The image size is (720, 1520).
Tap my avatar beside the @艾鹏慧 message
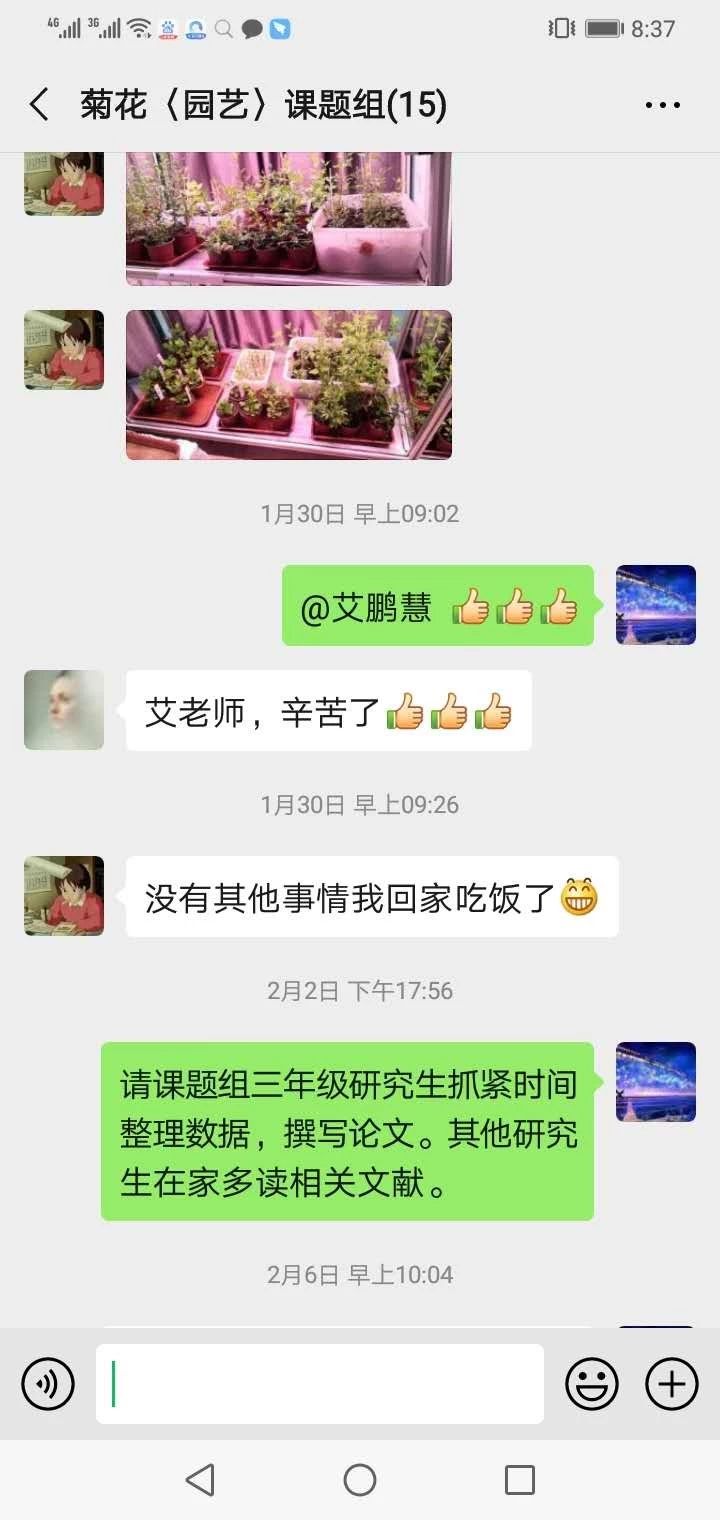pos(656,605)
